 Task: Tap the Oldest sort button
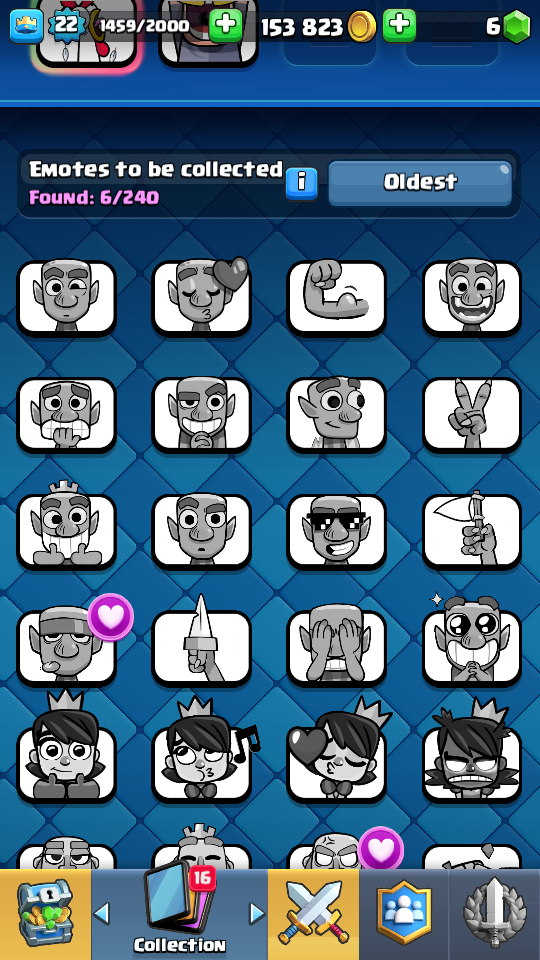pos(420,182)
